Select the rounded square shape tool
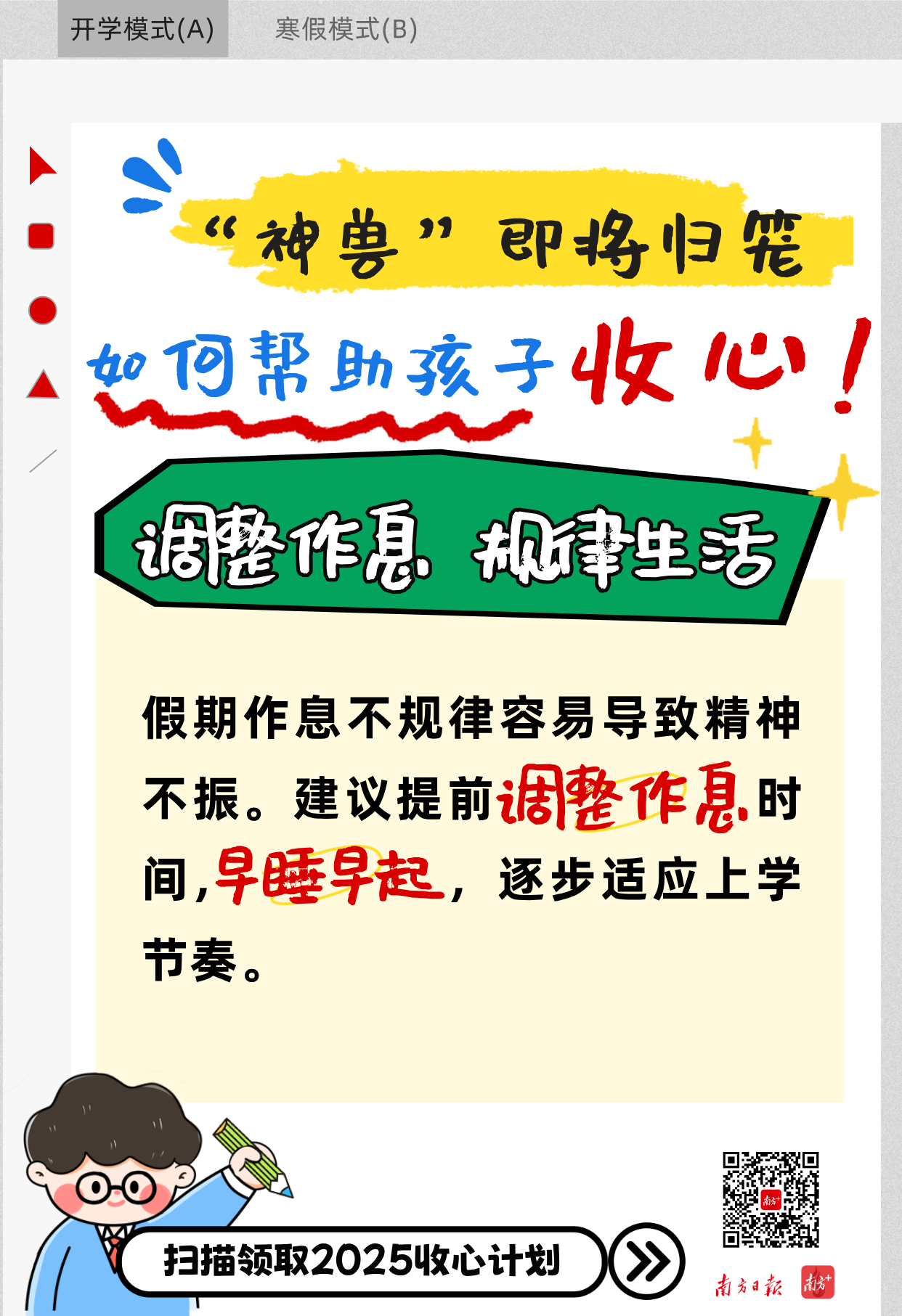The image size is (902, 1316). click(41, 236)
